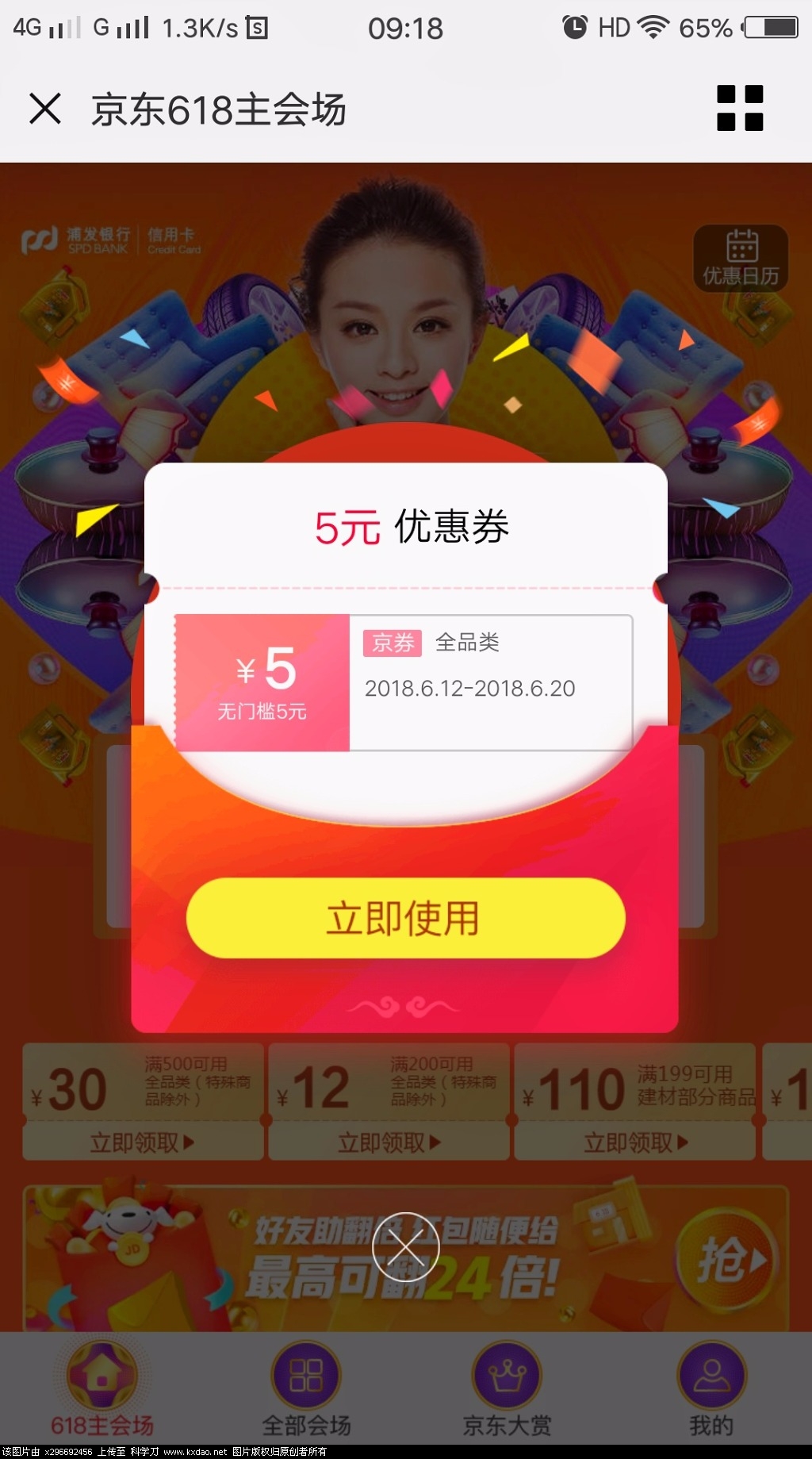Switch to the 618主会场 tab
The width and height of the screenshot is (812, 1459).
(102, 1390)
